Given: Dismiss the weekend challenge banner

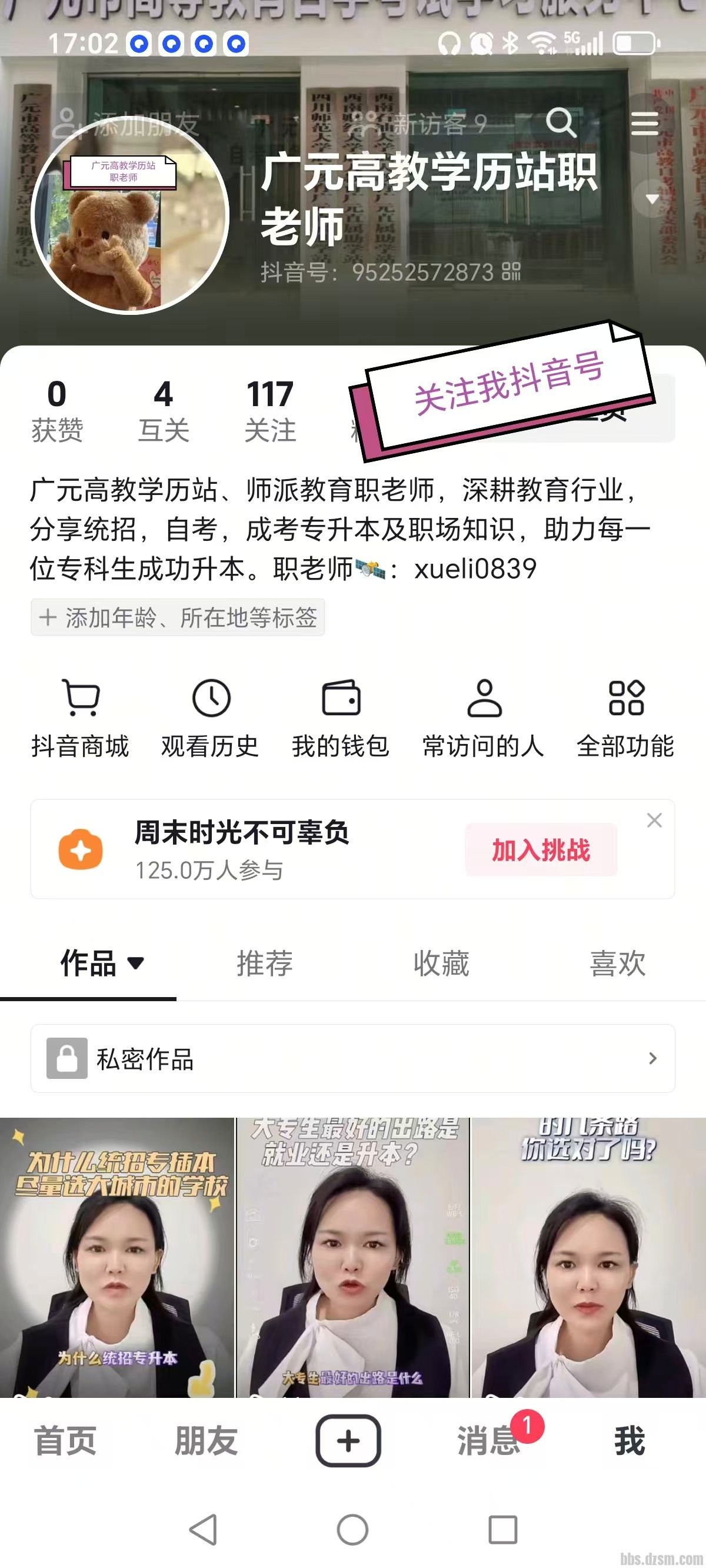Looking at the screenshot, I should pos(654,820).
